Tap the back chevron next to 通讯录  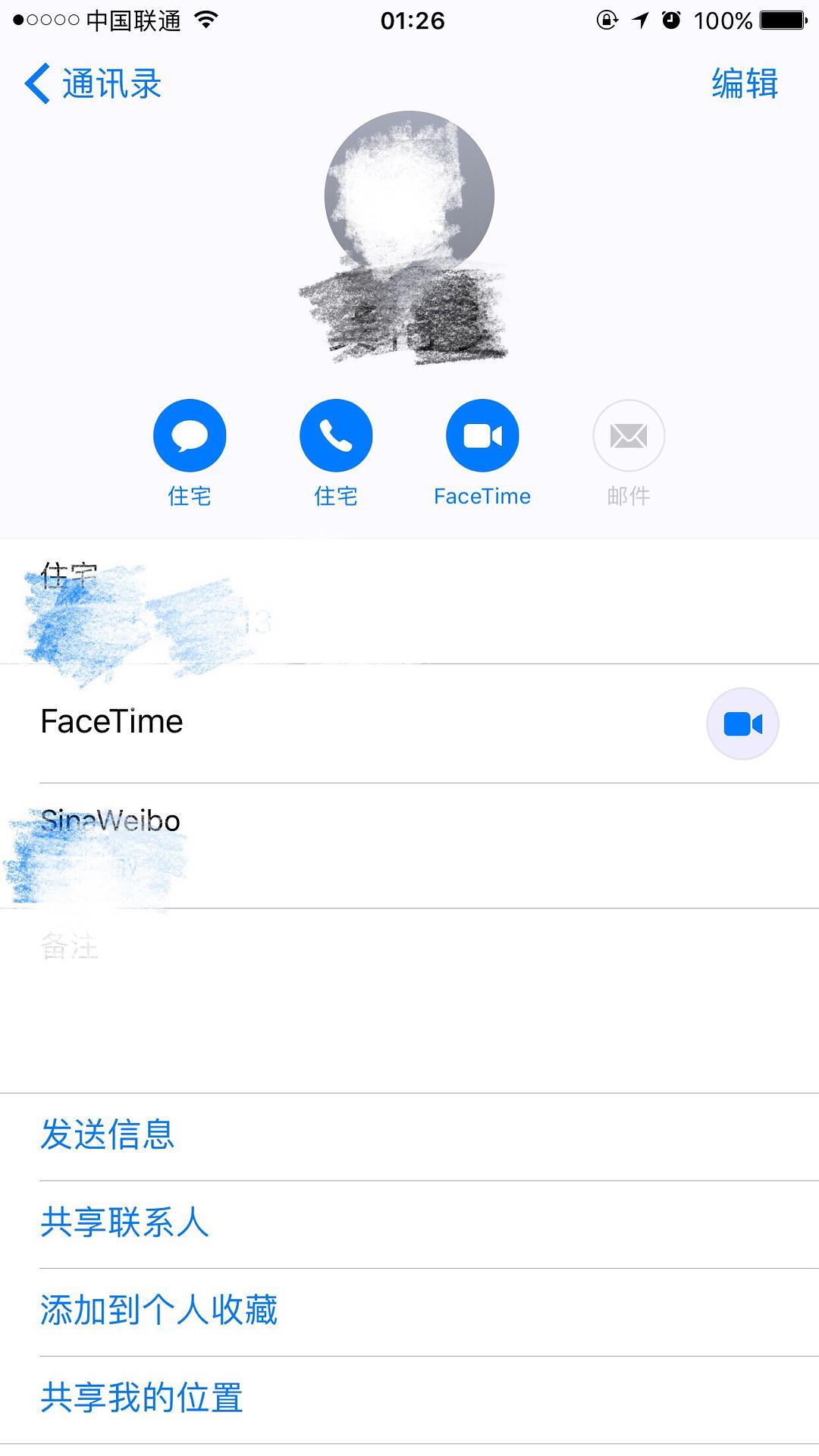[x=36, y=84]
